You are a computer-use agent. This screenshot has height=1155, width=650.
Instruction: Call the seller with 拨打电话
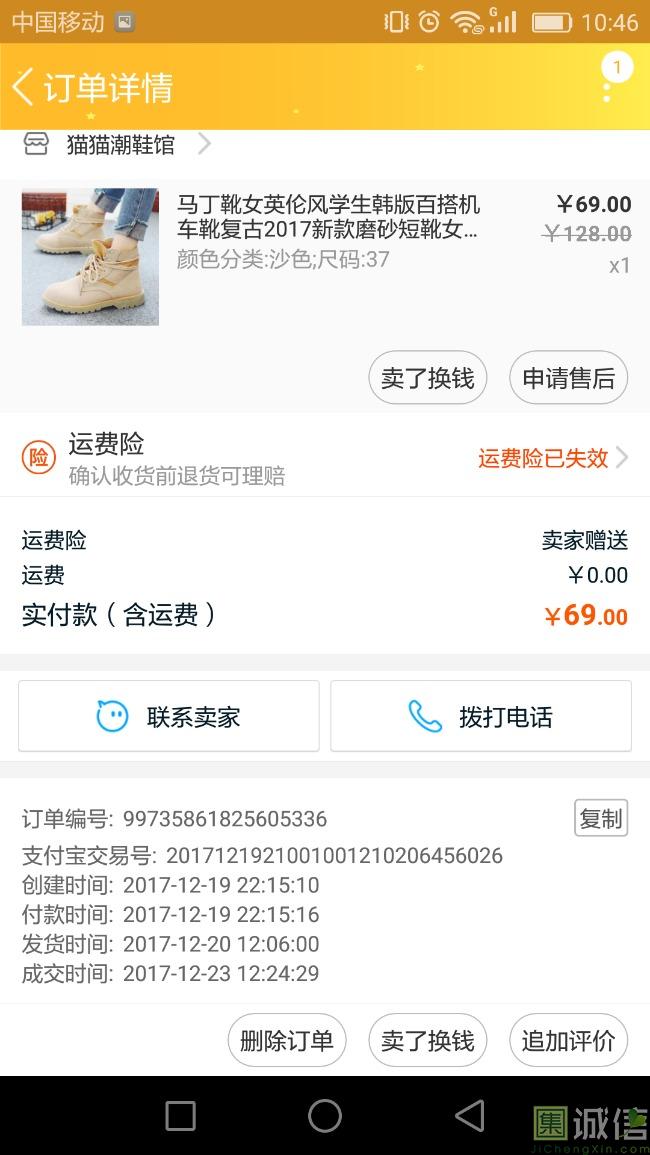coord(481,716)
